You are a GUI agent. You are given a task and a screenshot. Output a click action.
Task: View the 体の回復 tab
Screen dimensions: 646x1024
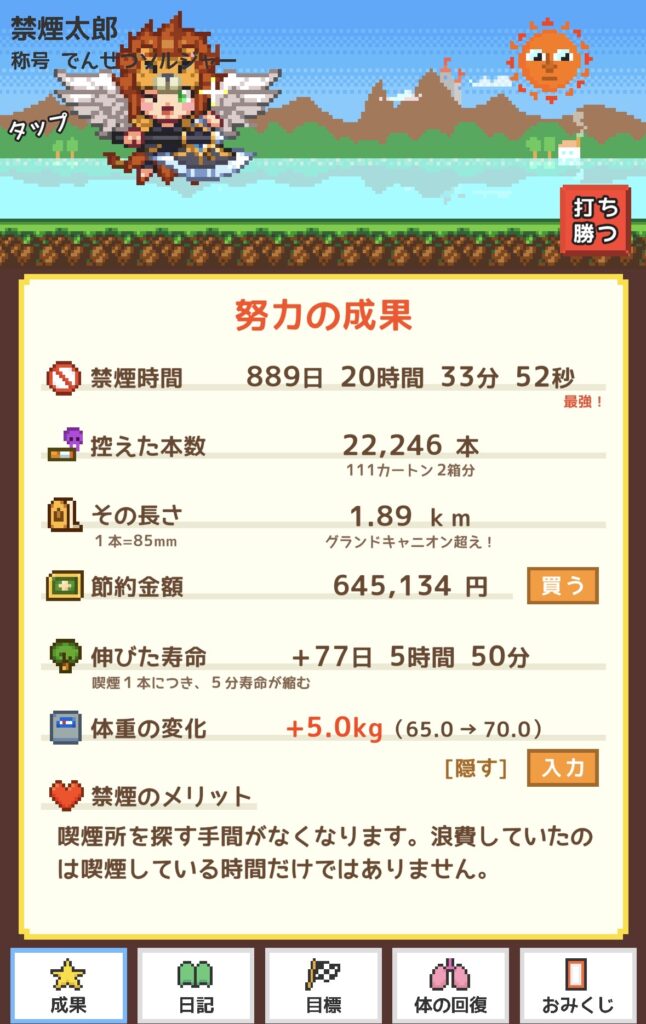point(449,986)
